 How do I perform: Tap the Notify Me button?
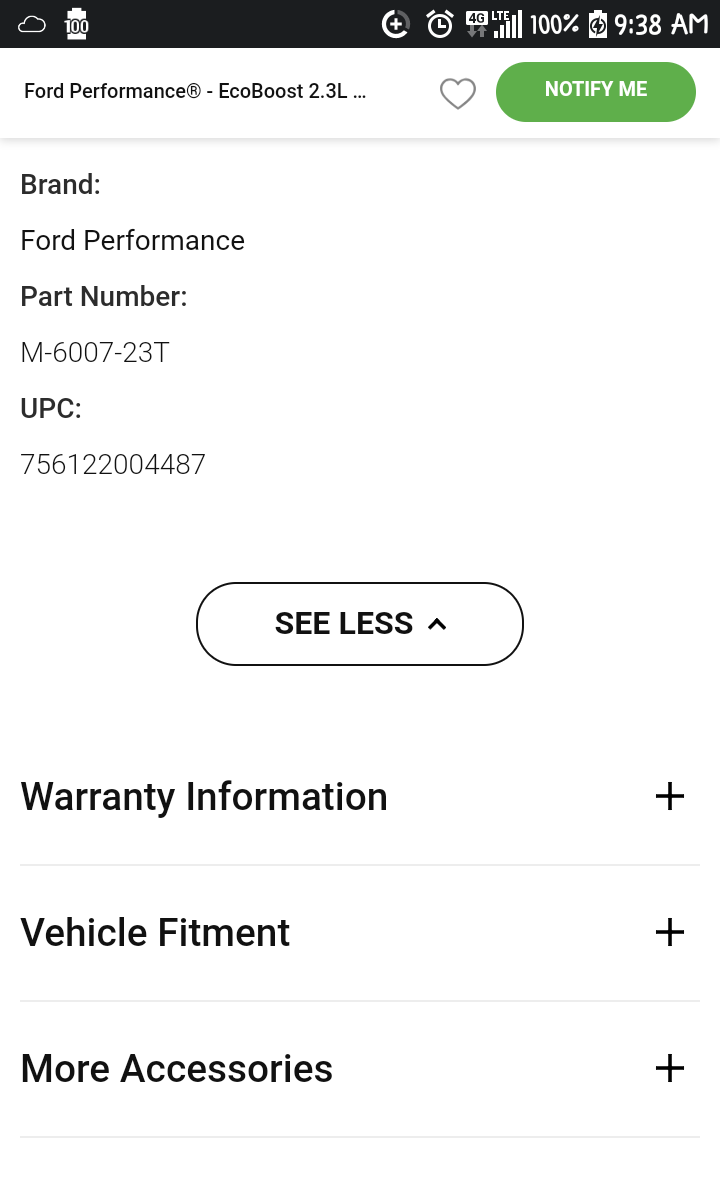595,91
